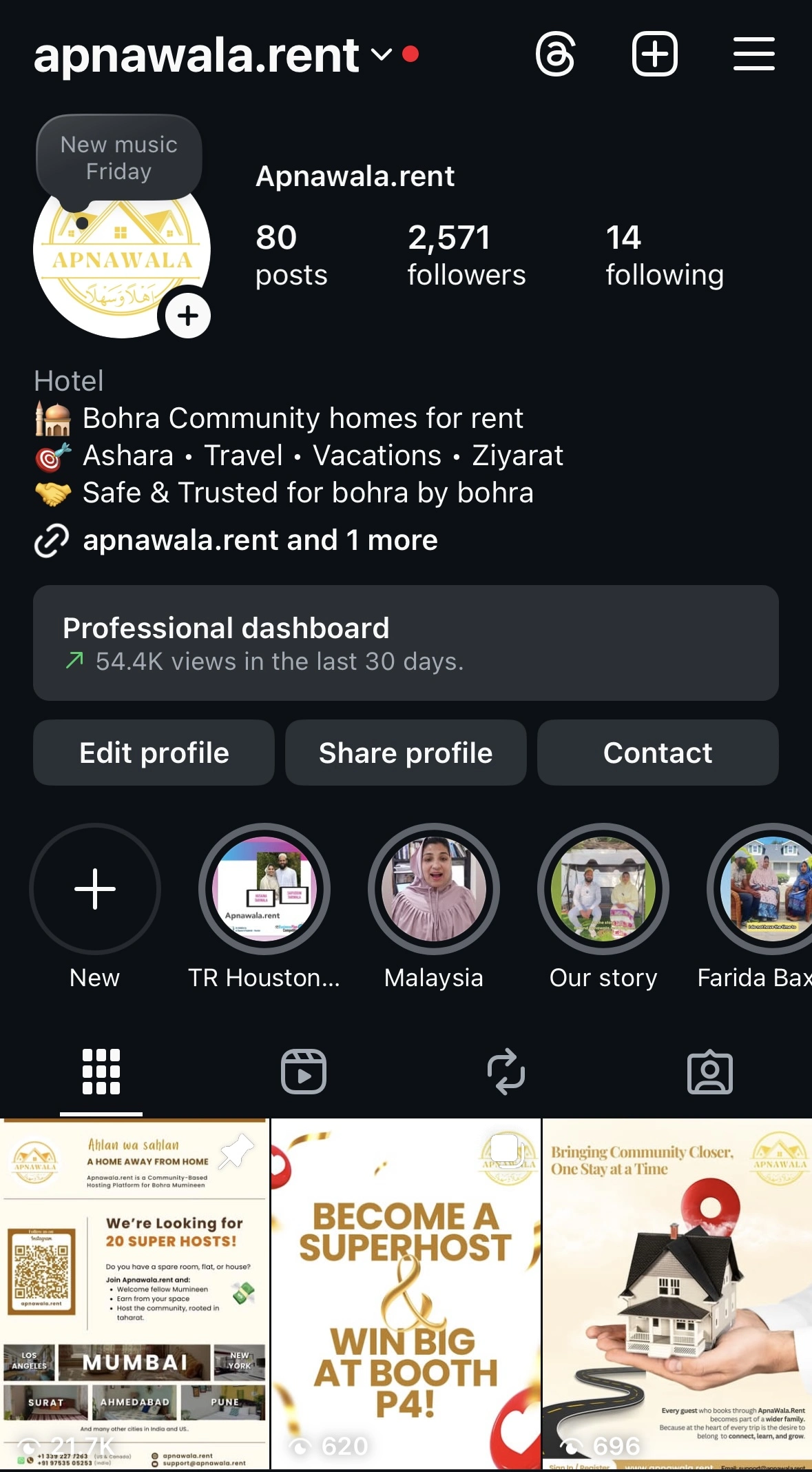View the 2,571 followers list
812x1472 pixels.
pyautogui.click(x=466, y=254)
